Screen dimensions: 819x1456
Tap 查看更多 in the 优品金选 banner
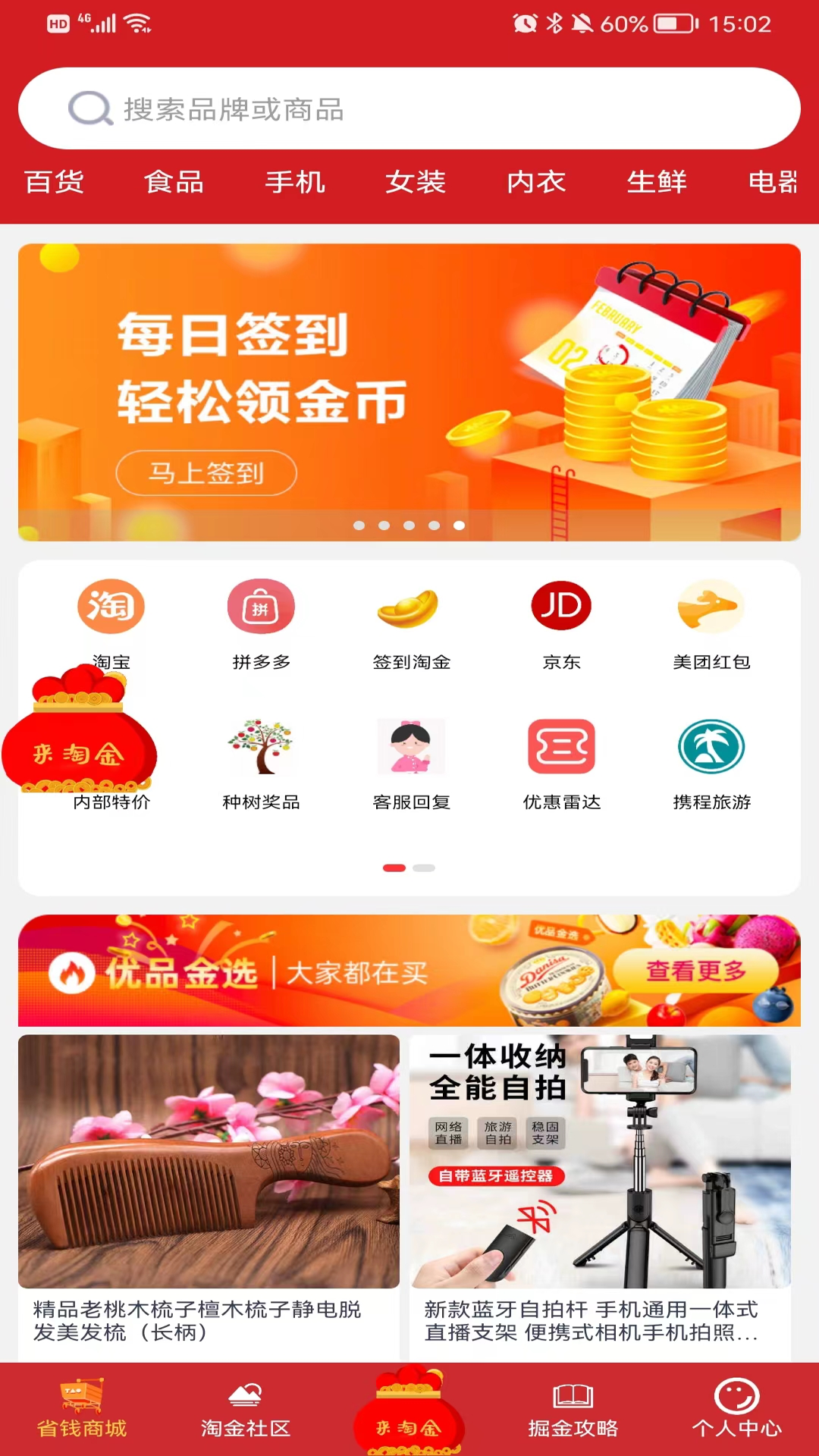695,971
